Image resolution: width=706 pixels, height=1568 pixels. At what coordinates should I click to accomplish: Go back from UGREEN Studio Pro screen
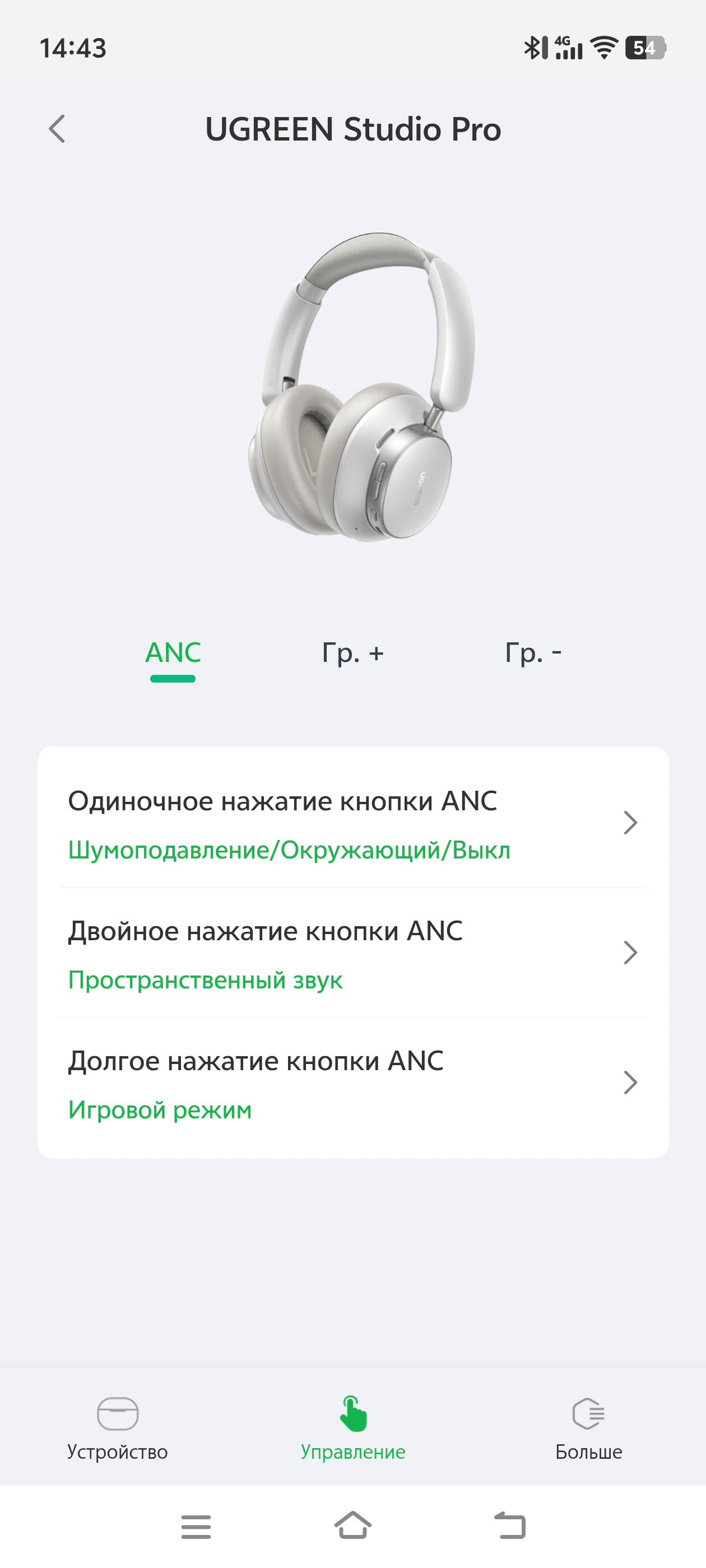(57, 129)
